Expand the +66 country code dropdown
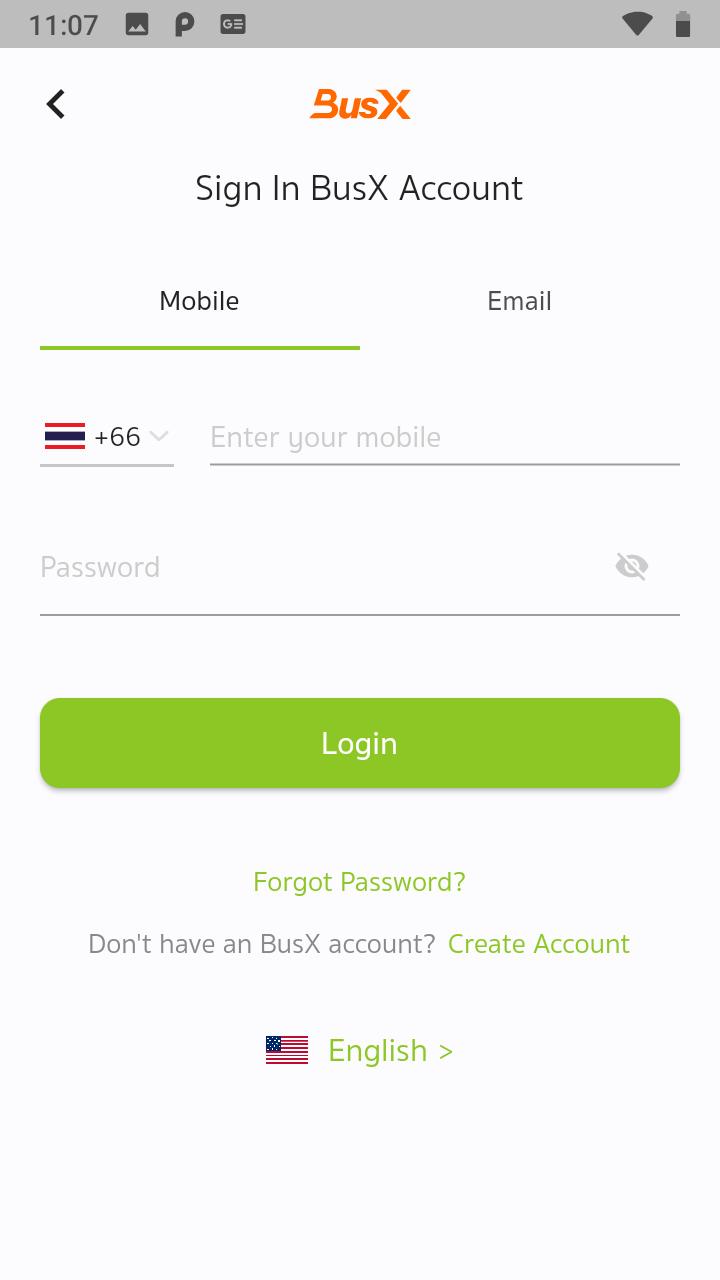Screen dimensions: 720x1280 point(107,438)
